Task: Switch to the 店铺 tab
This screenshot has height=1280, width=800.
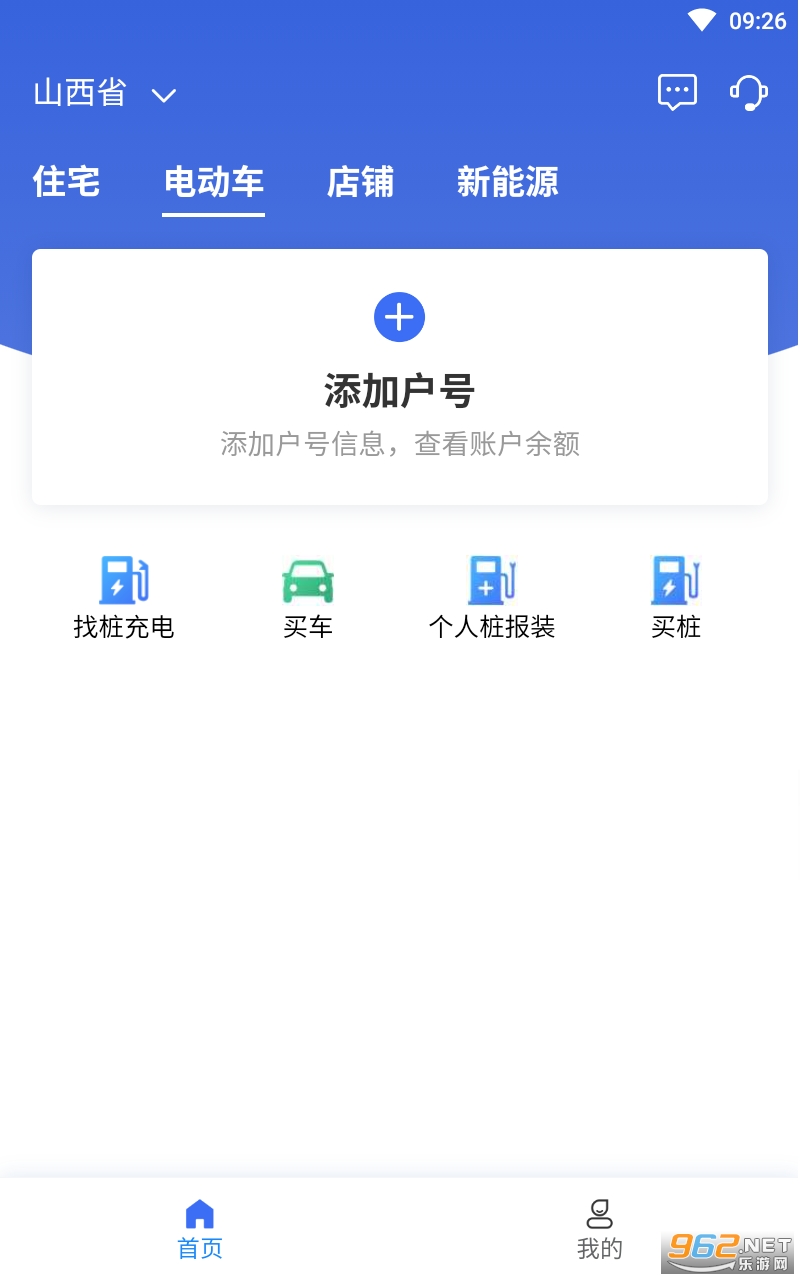Action: pos(360,182)
